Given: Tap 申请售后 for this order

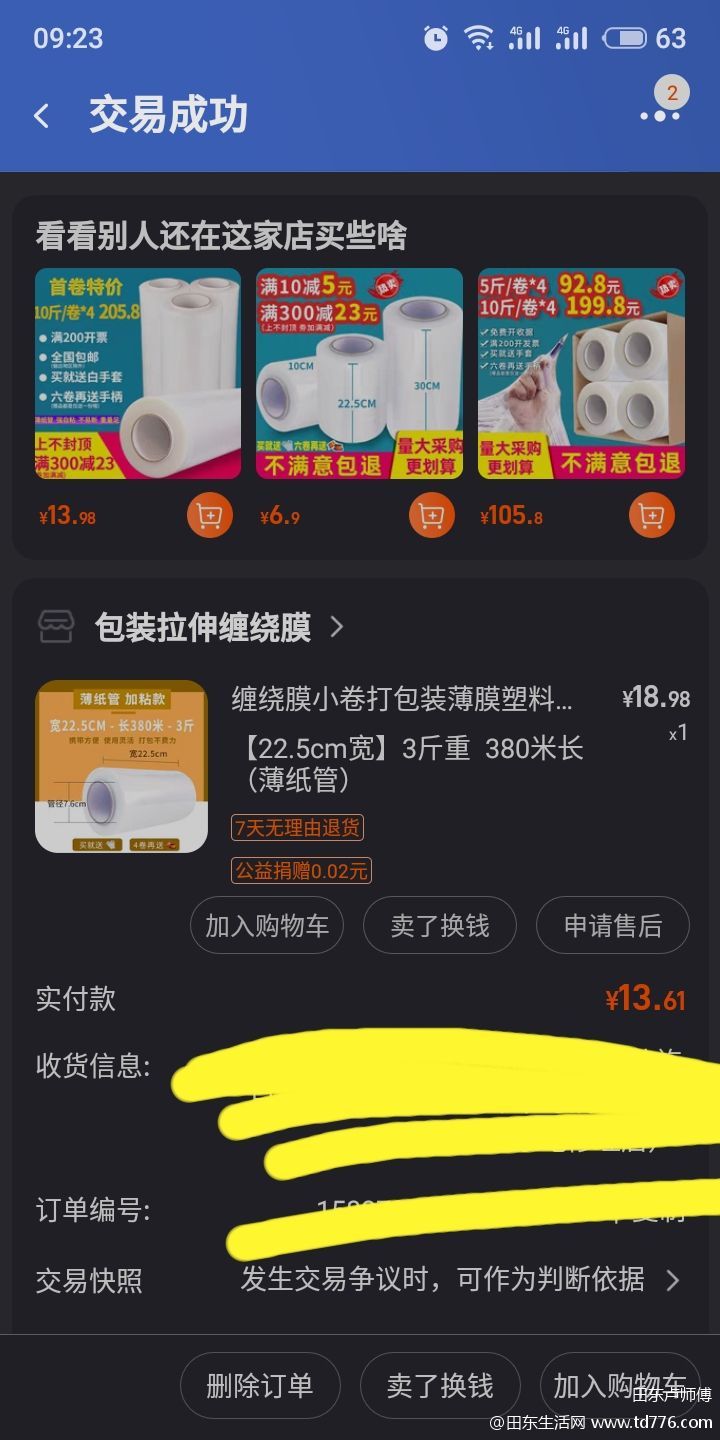Looking at the screenshot, I should click(x=613, y=925).
